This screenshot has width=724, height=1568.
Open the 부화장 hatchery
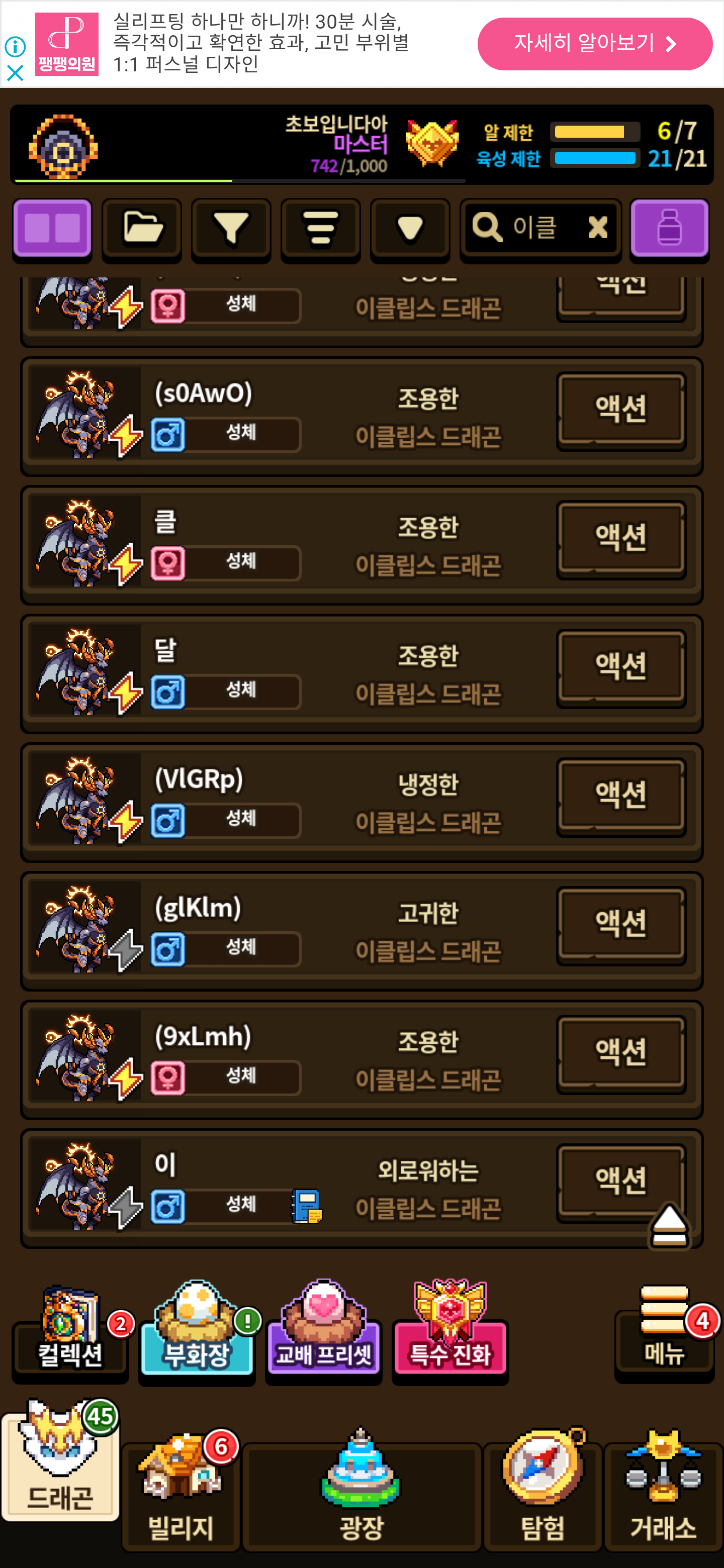click(x=197, y=1333)
